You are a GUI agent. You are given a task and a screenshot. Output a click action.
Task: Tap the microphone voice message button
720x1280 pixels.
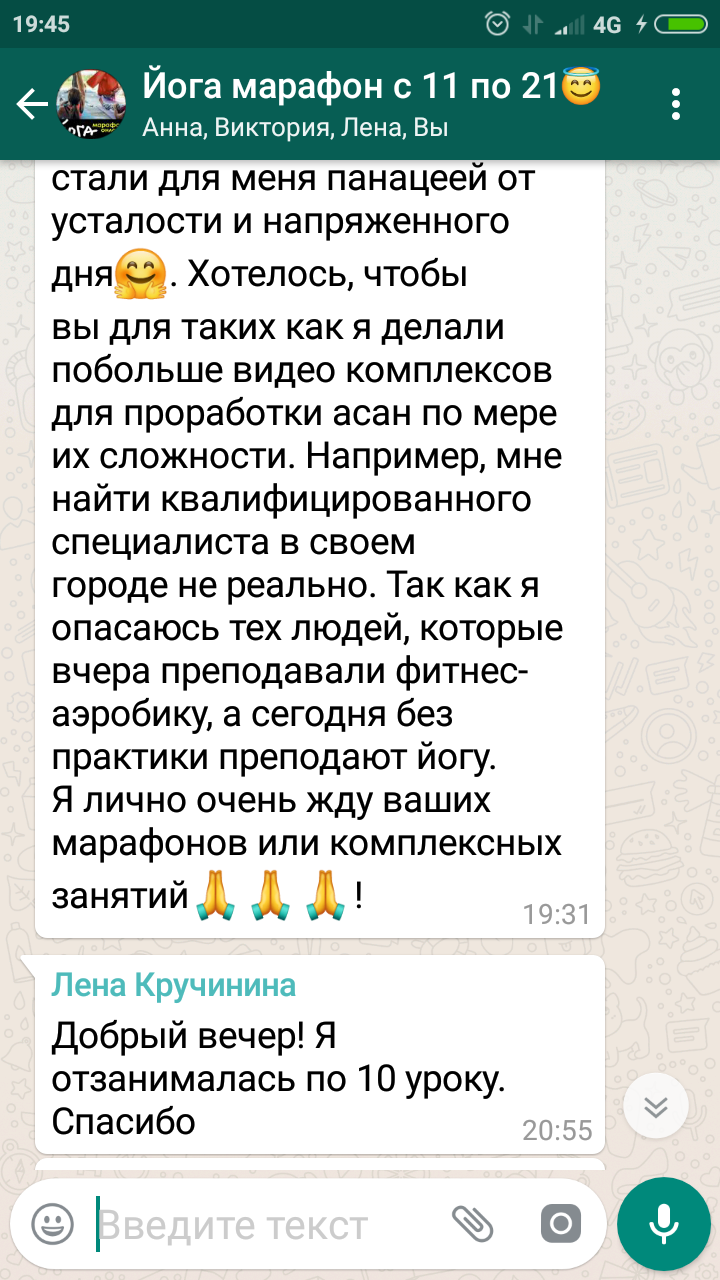point(663,1222)
